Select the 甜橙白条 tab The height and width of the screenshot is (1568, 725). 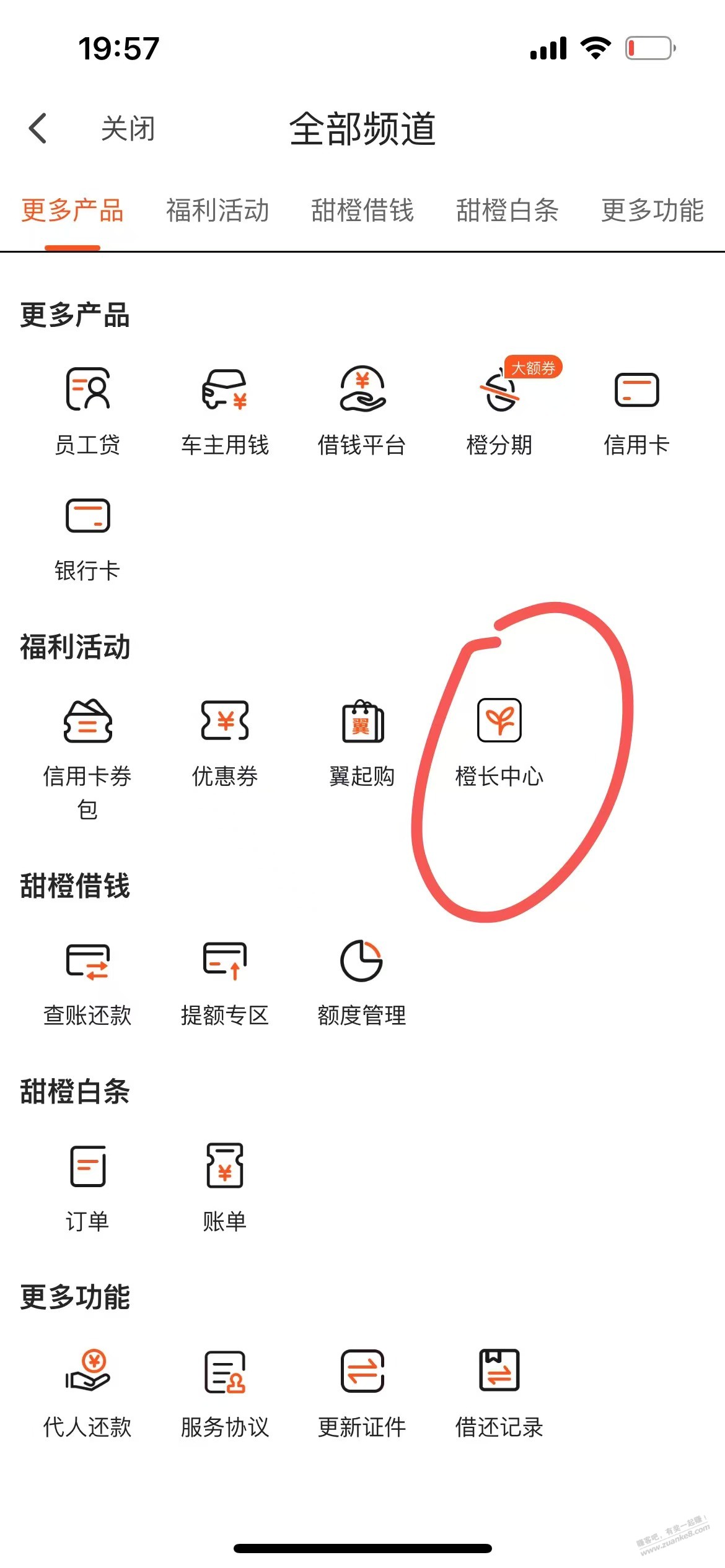point(507,211)
